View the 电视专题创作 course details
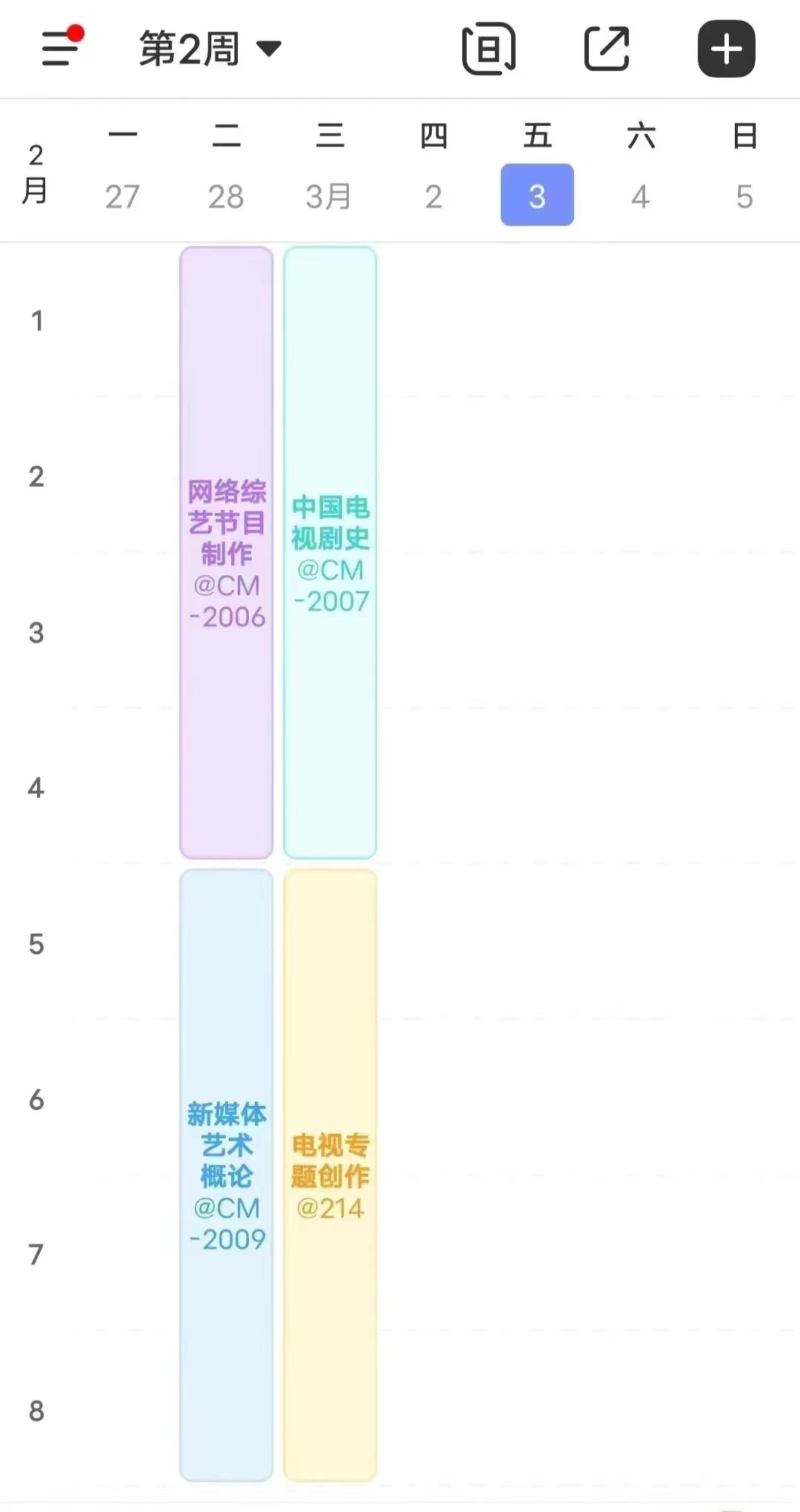Screen dimensions: 800x1512 pyautogui.click(x=330, y=1176)
